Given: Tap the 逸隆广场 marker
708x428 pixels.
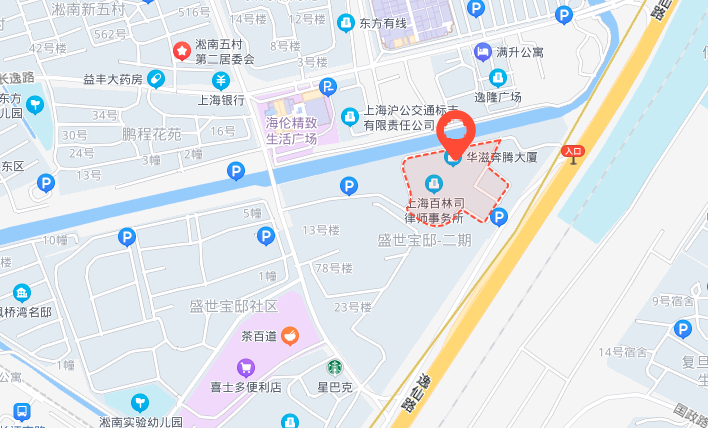Looking at the screenshot, I should 497,77.
